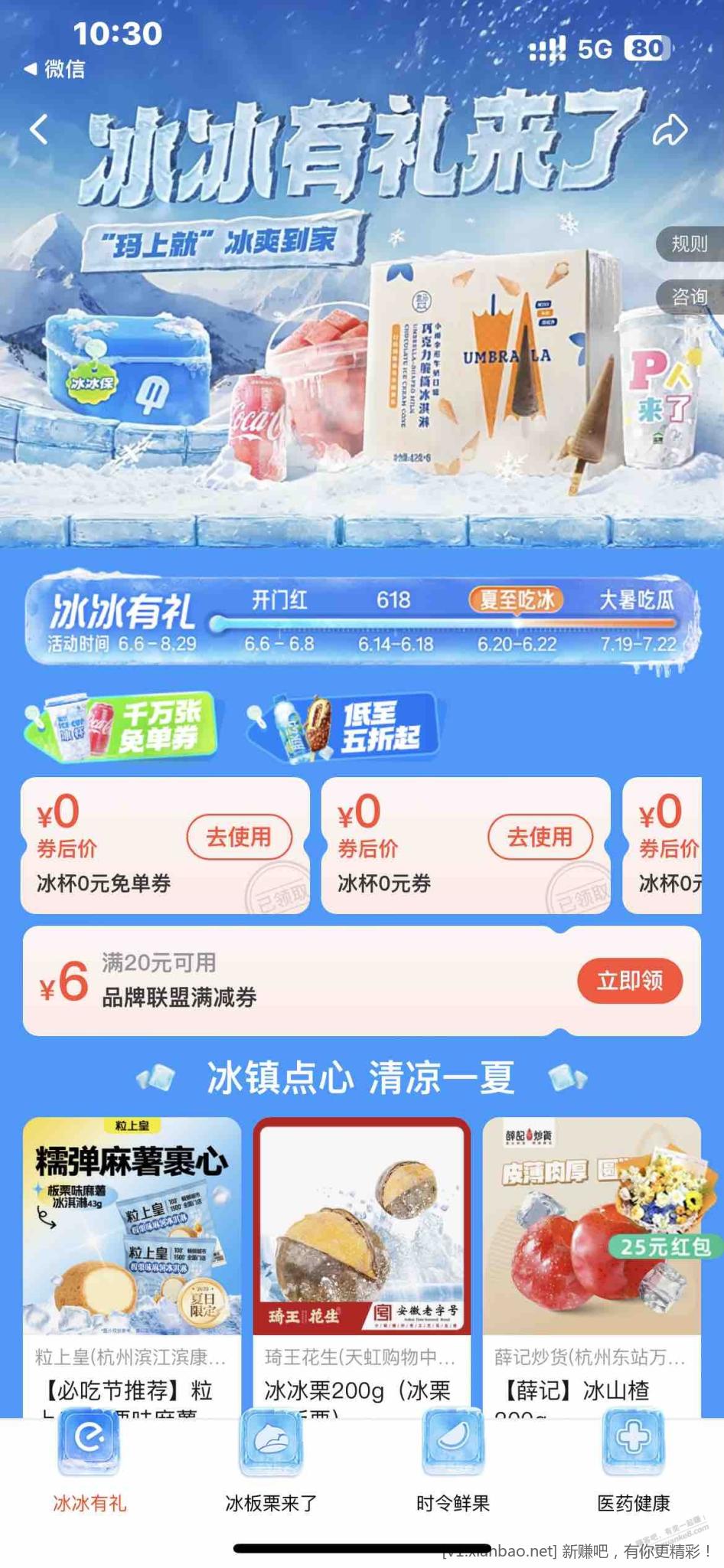Select the 千万张免单券 tab

[122, 725]
